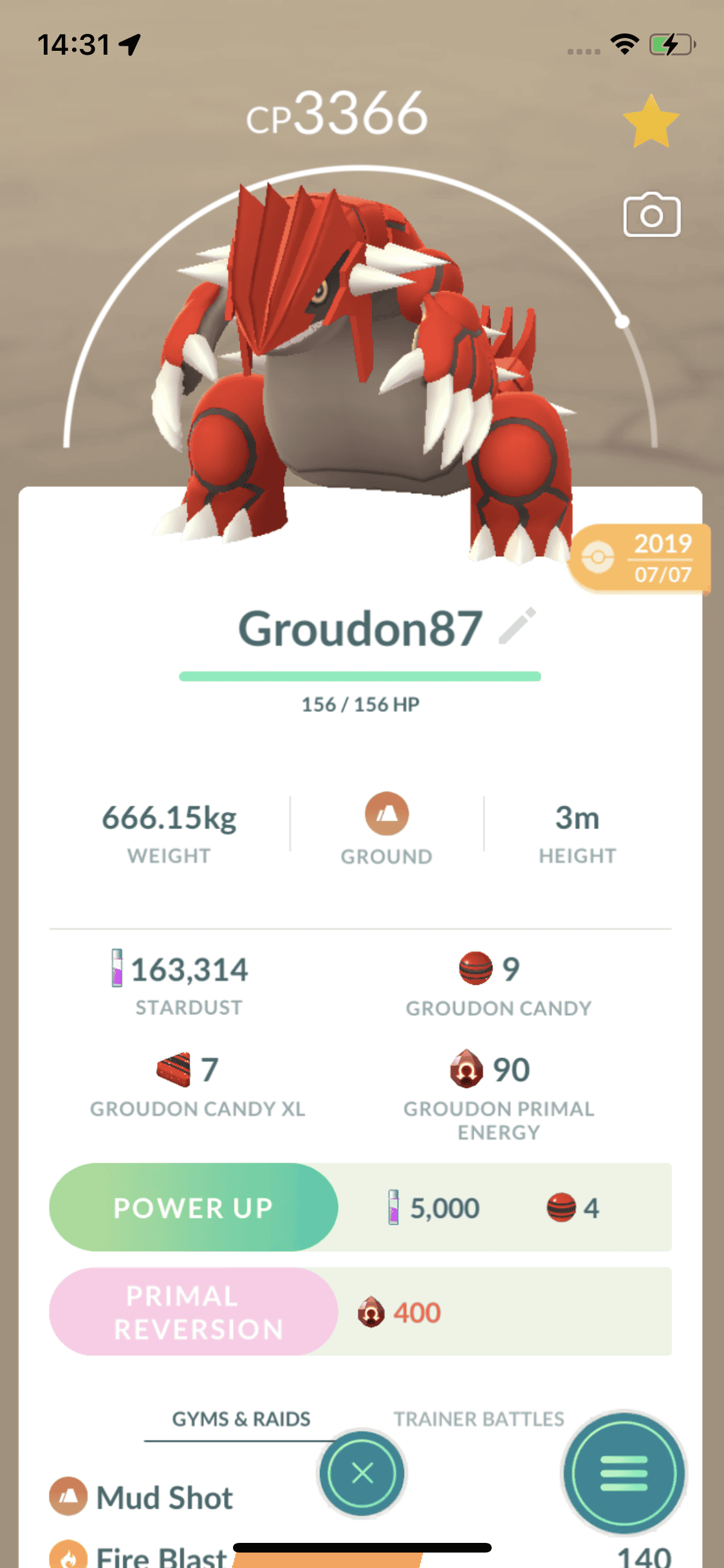
Task: Edit the Groudon87 nickname
Action: 517,626
